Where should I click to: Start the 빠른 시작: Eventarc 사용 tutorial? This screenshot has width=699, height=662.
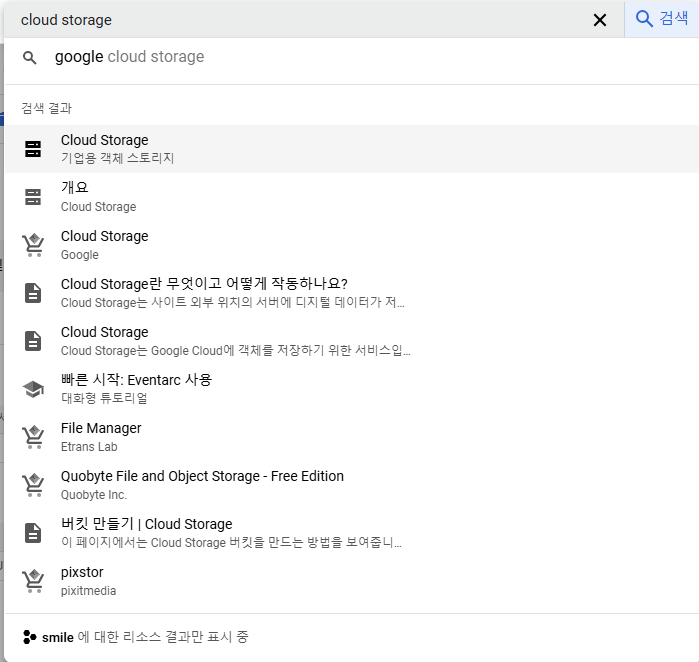pyautogui.click(x=136, y=388)
